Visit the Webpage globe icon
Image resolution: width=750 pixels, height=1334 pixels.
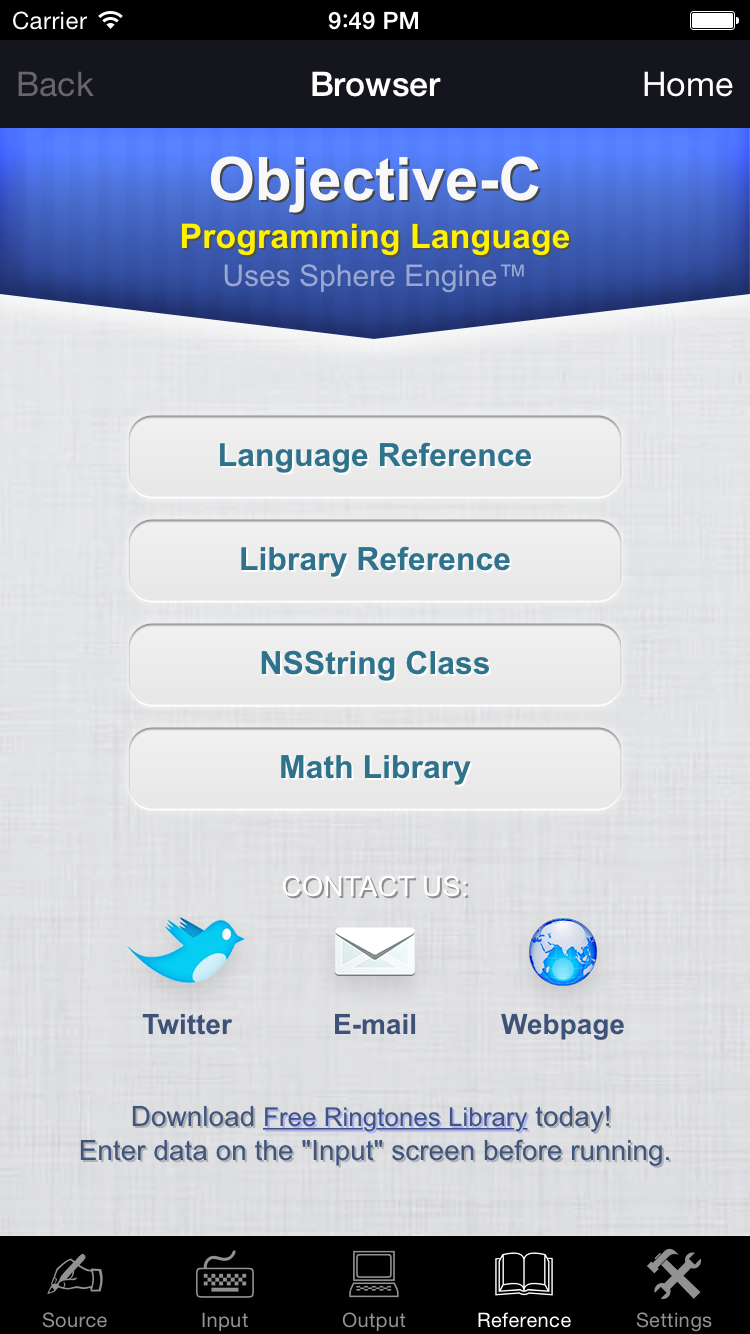(x=563, y=952)
